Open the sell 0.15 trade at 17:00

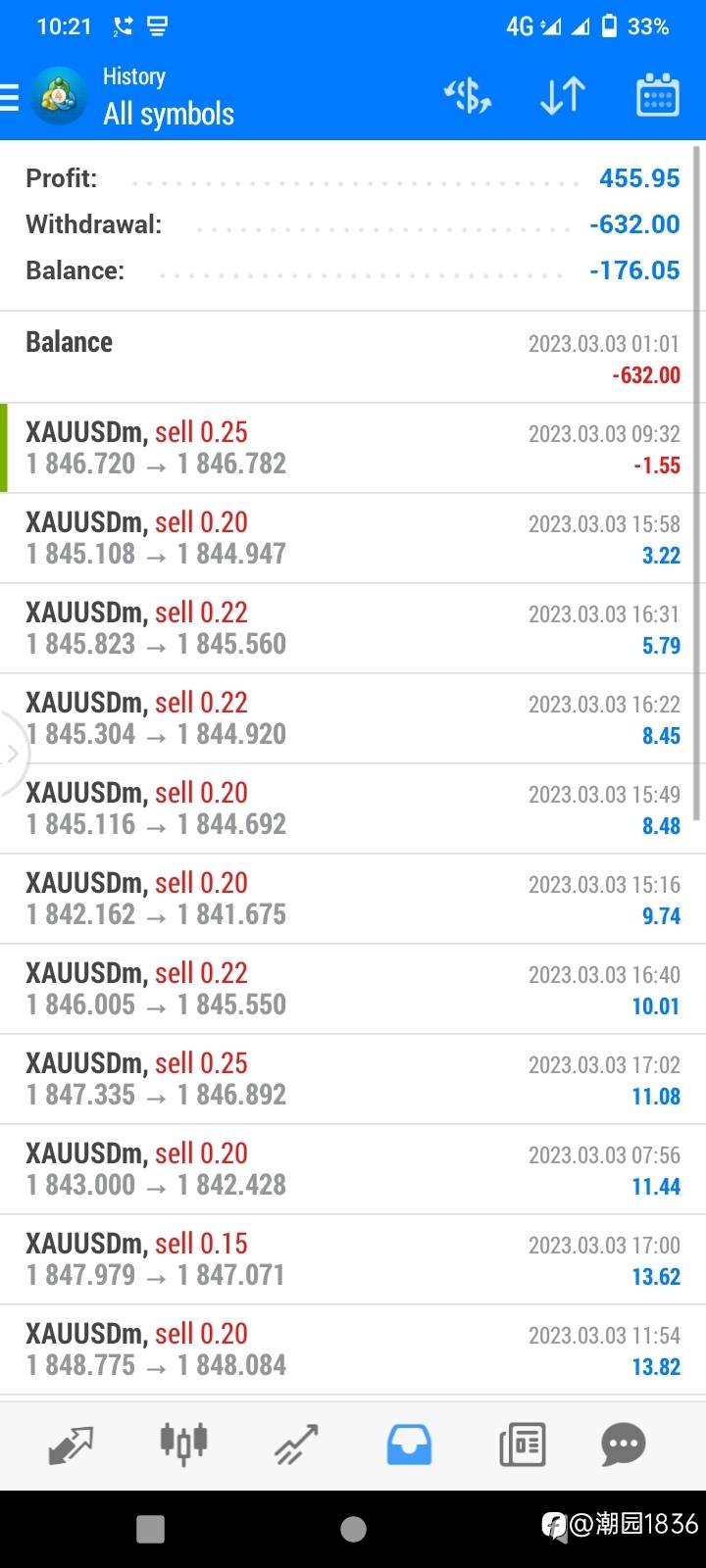353,1259
